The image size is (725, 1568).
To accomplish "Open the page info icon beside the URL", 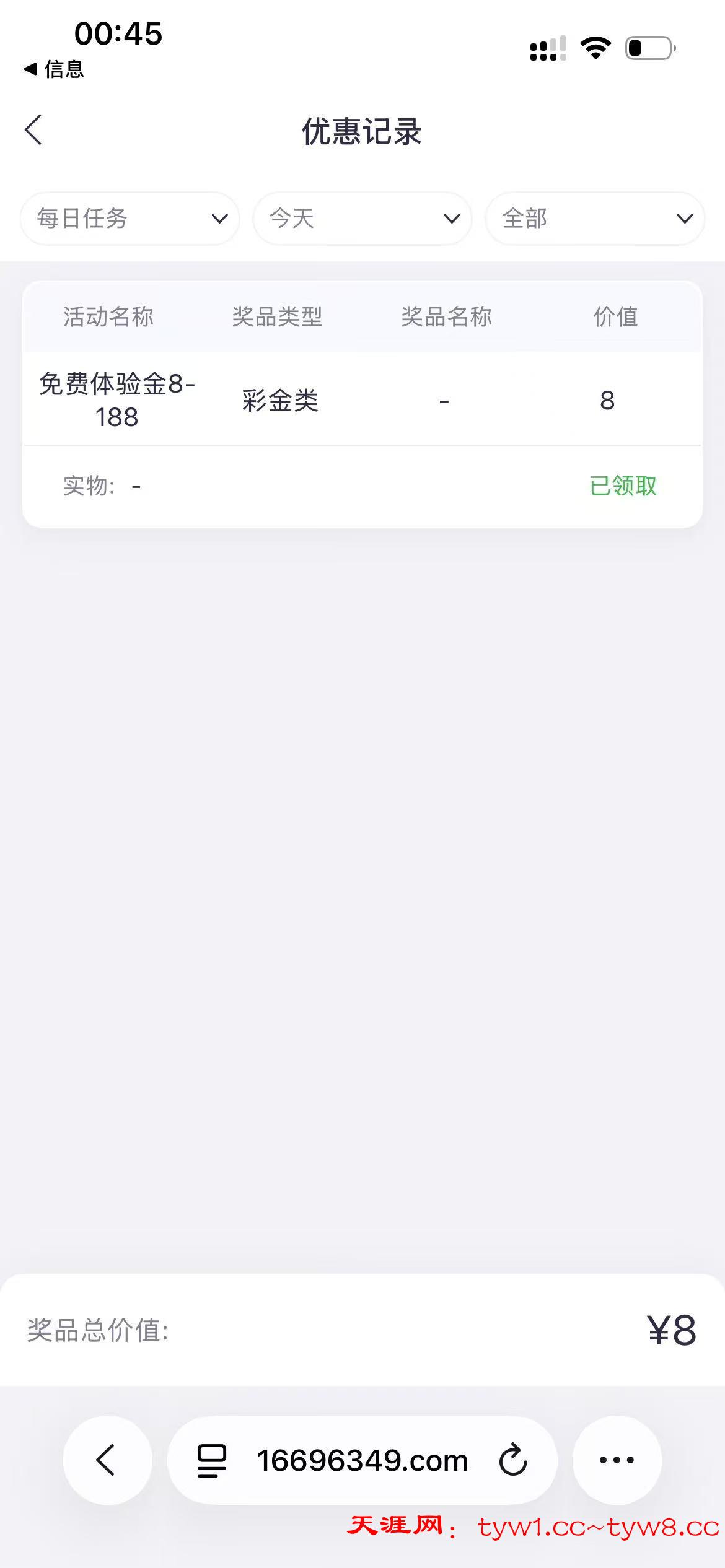I will pos(211,1460).
